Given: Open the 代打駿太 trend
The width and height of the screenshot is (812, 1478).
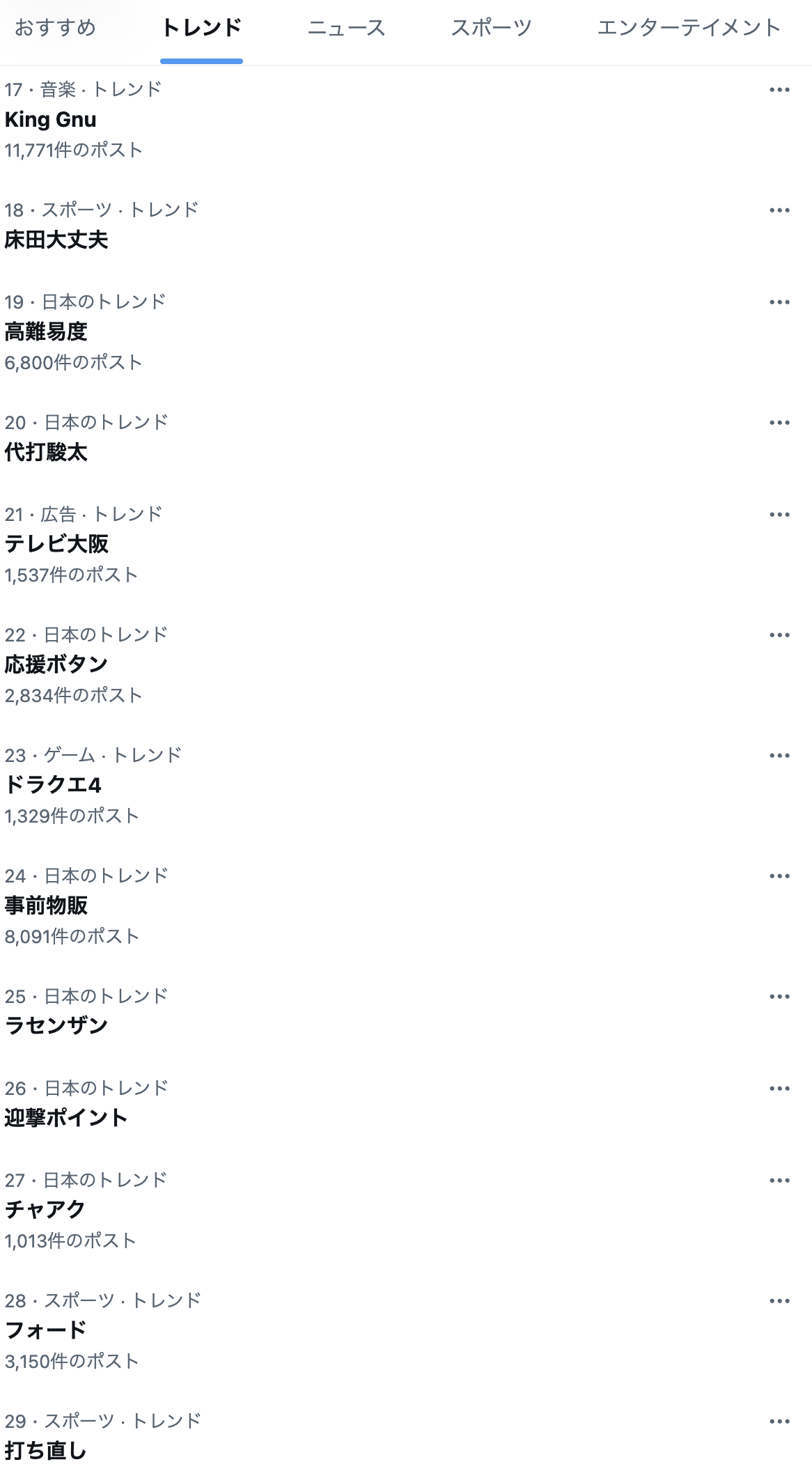Looking at the screenshot, I should [x=46, y=453].
